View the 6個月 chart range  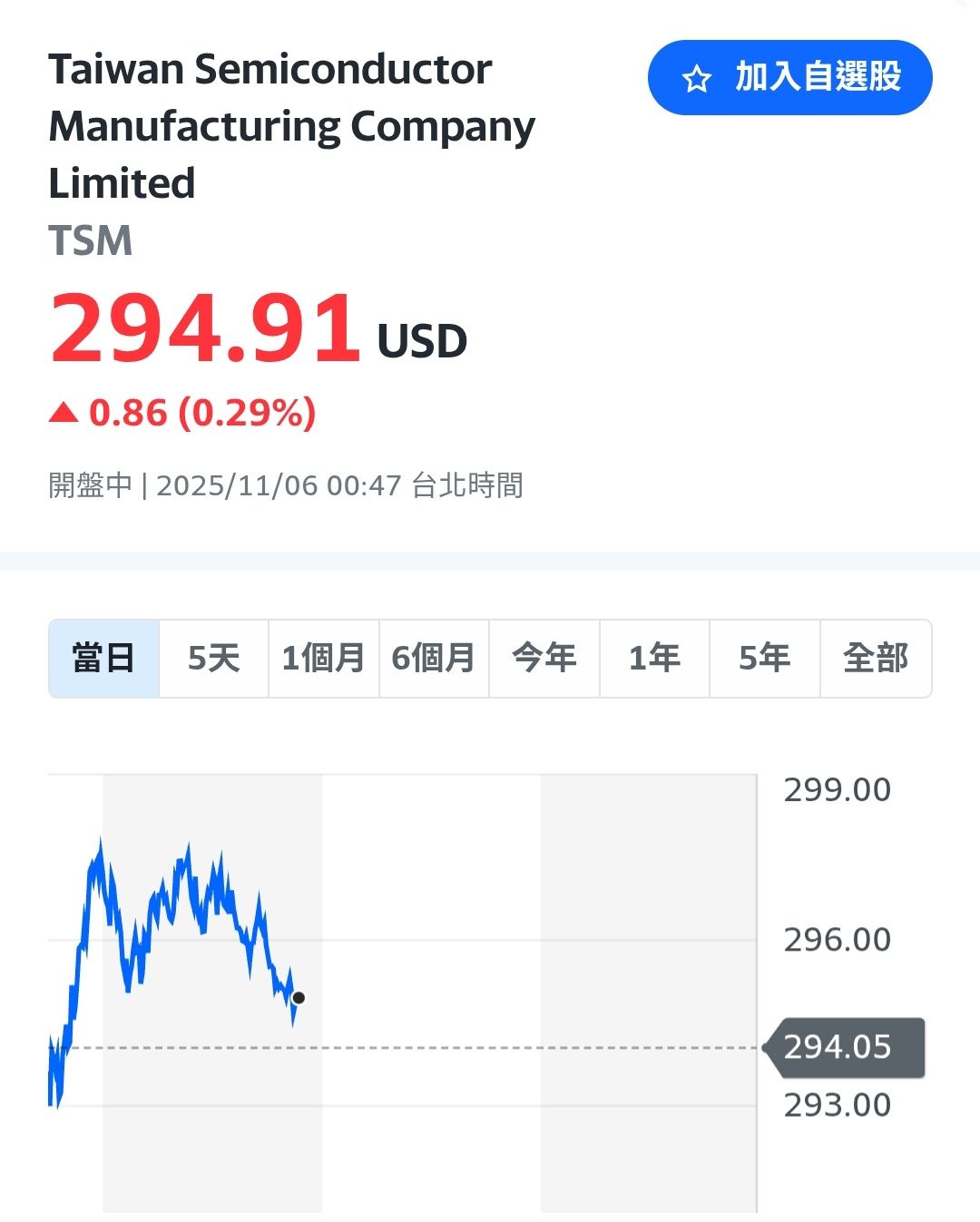pyautogui.click(x=434, y=659)
